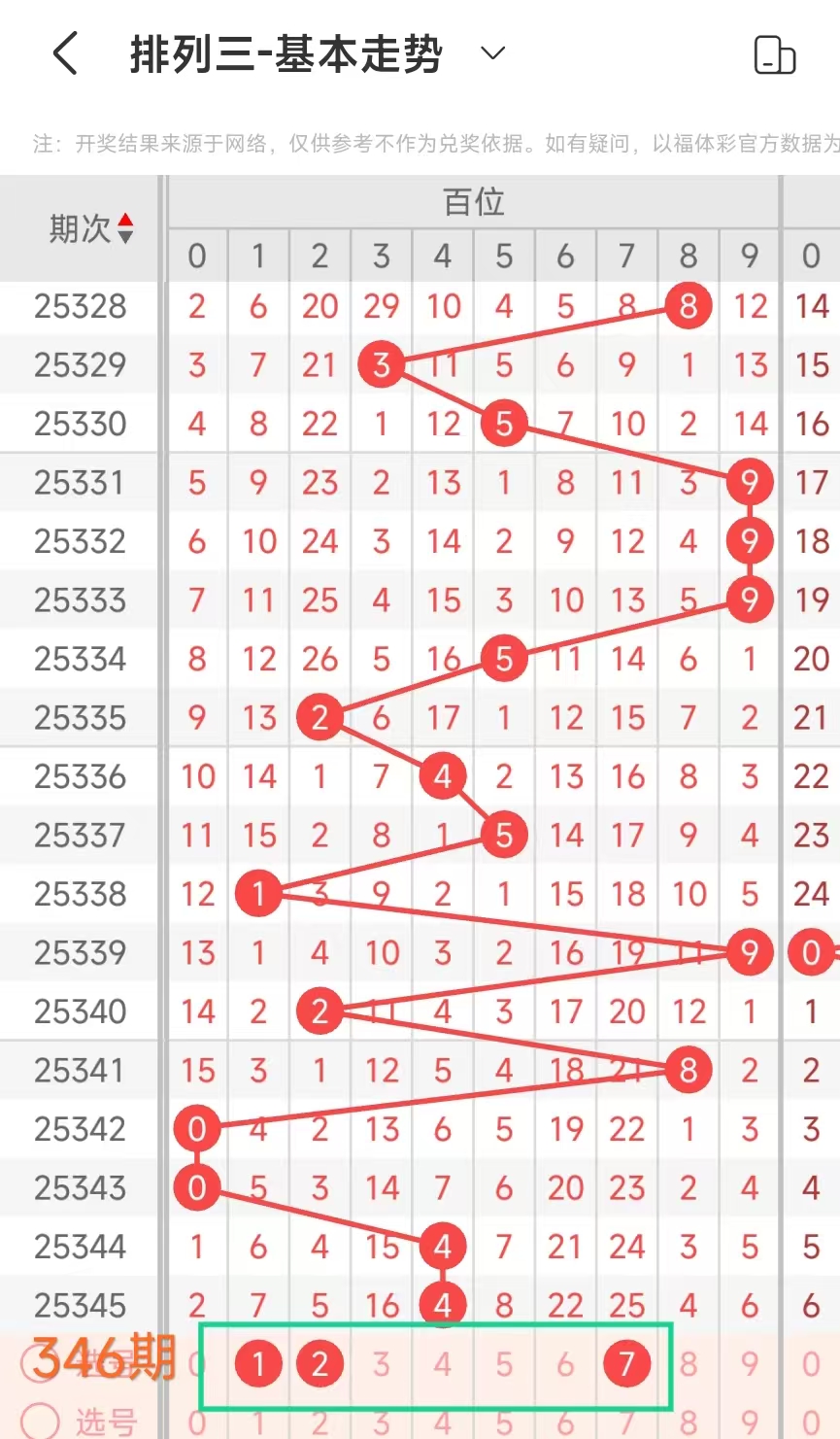The width and height of the screenshot is (840, 1439).
Task: Pick number 9 in the 346期 row
Action: point(749,1365)
